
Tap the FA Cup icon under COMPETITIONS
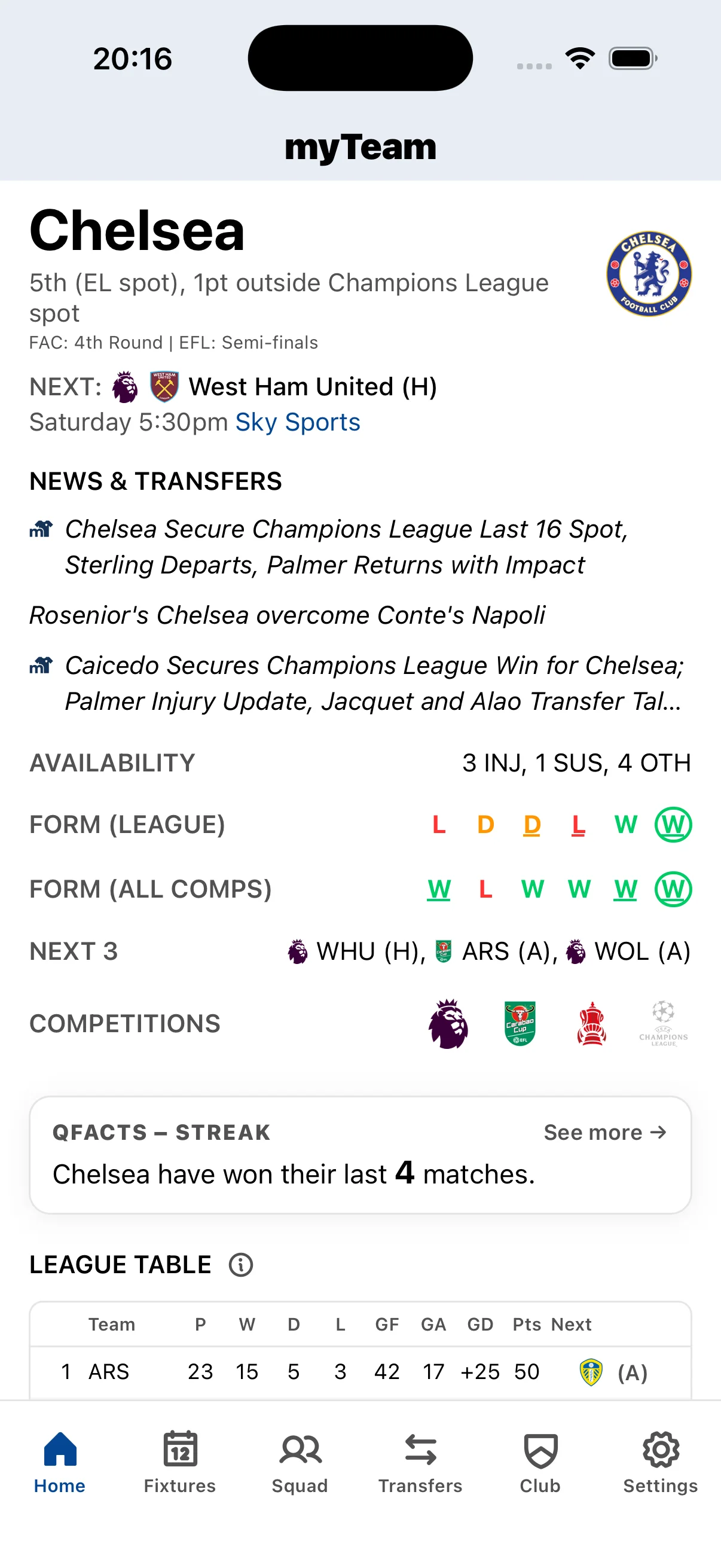591,1024
